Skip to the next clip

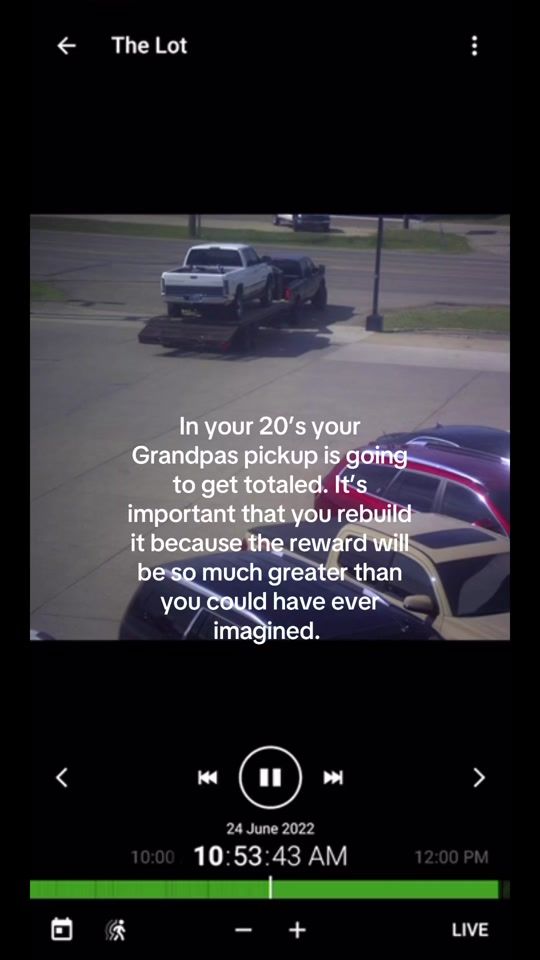pyautogui.click(x=333, y=777)
